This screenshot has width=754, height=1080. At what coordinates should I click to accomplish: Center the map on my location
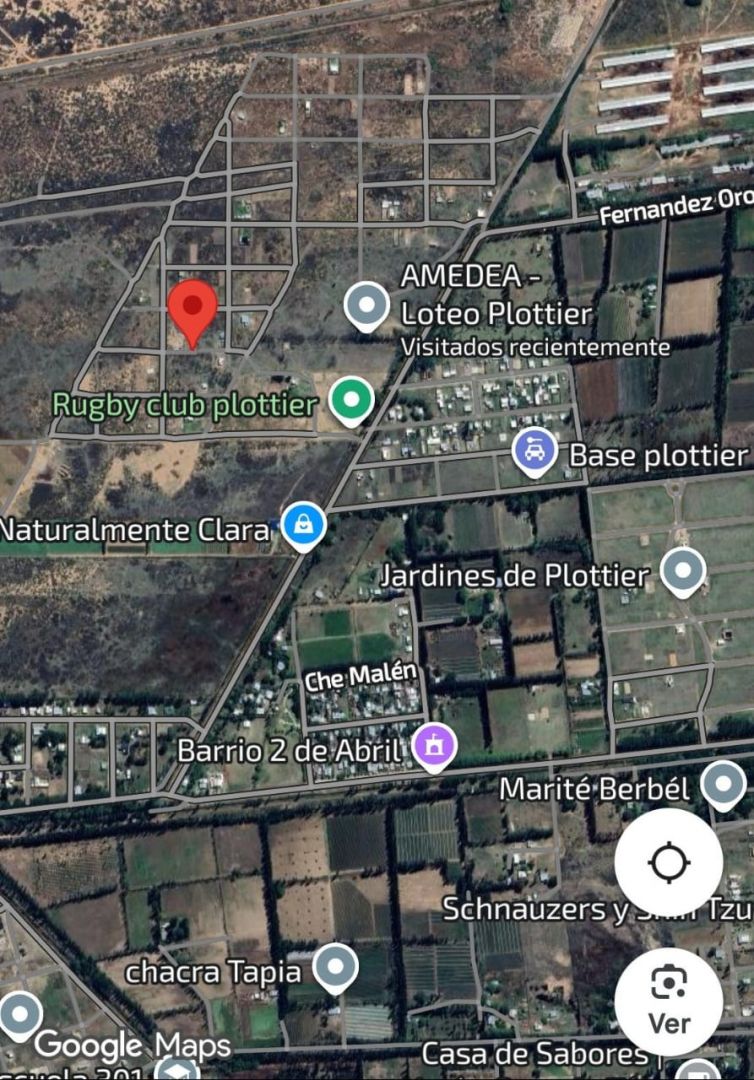coord(668,862)
